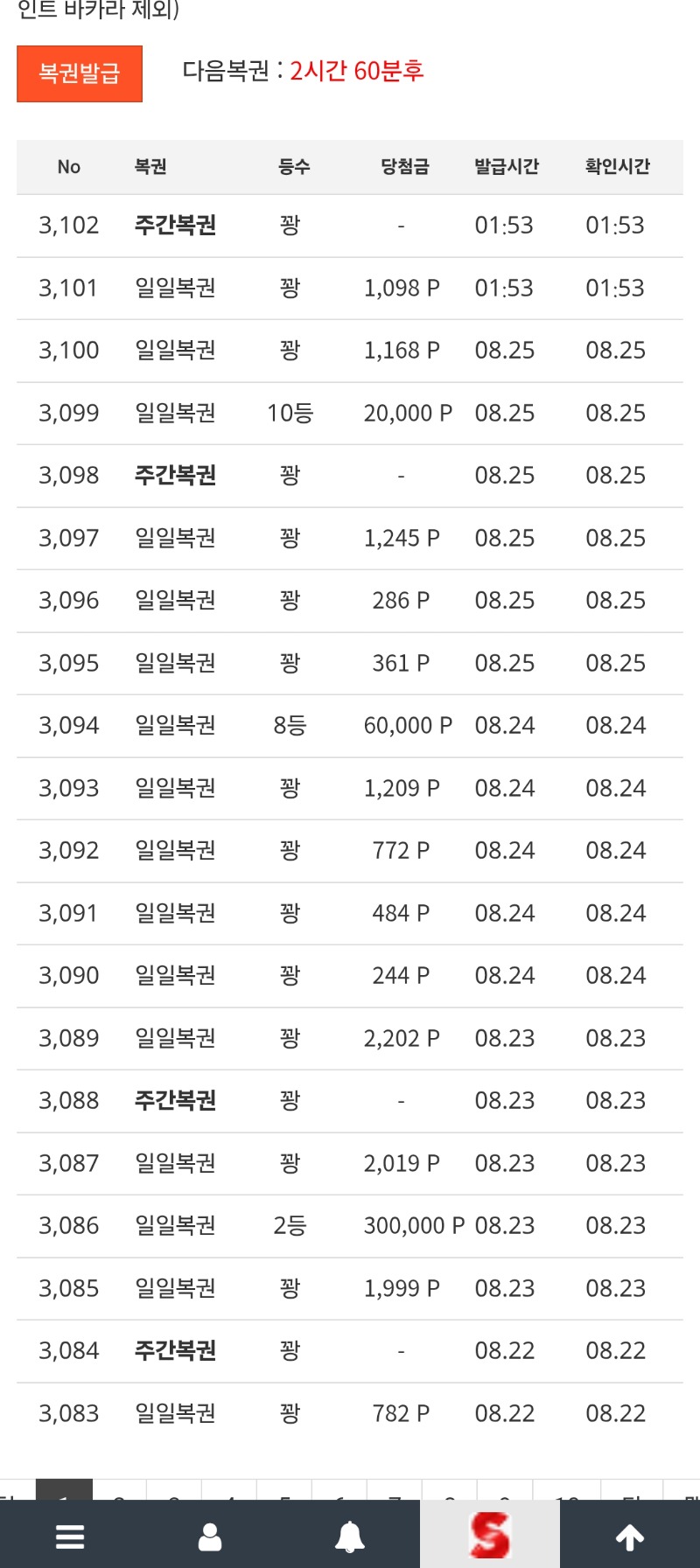Tap the up arrow to go top
Viewport: 700px width, 1568px height.
(x=630, y=1536)
